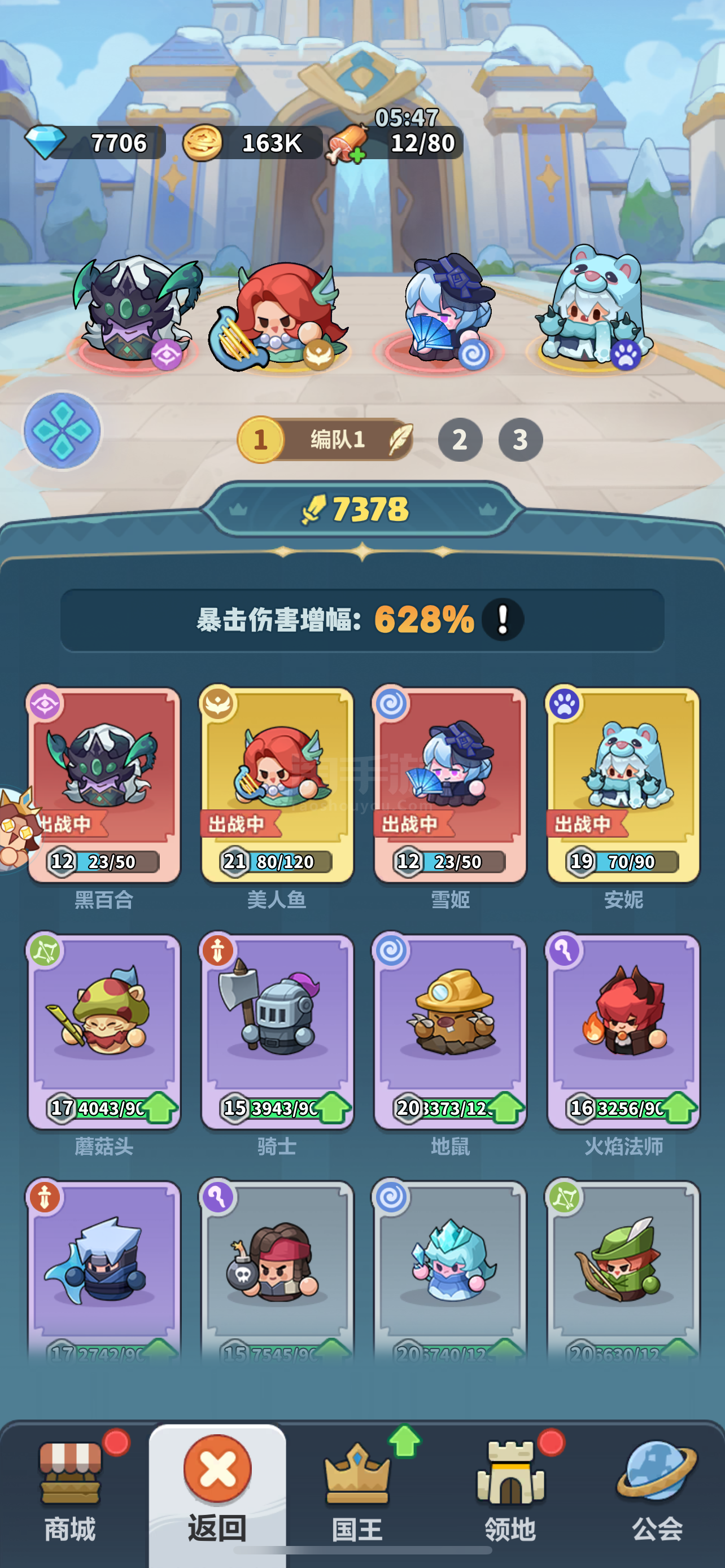Open the 蘑菇头 hero card
The width and height of the screenshot is (725, 1568).
point(104,1031)
